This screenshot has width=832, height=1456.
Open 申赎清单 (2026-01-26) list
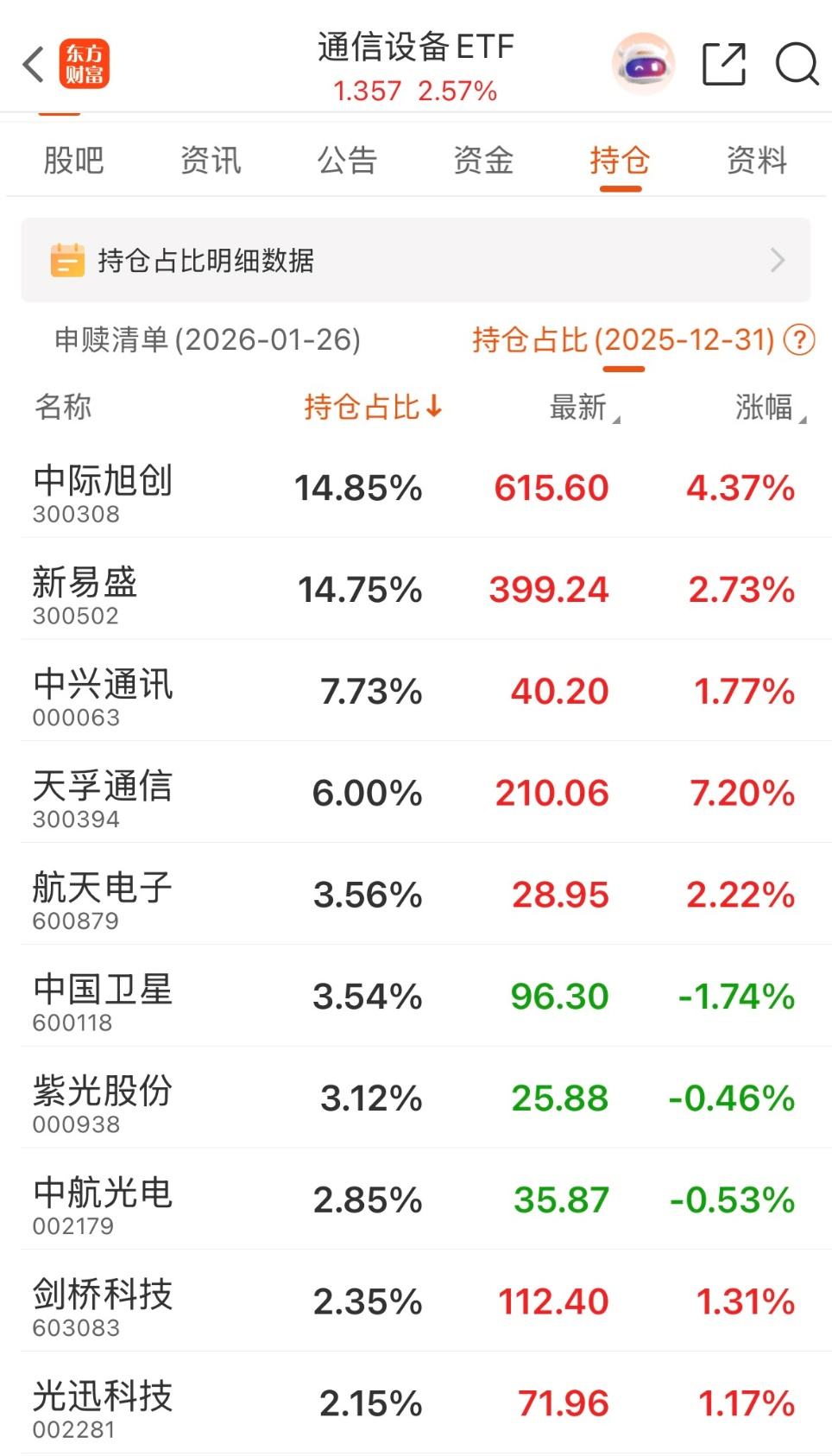[x=209, y=340]
